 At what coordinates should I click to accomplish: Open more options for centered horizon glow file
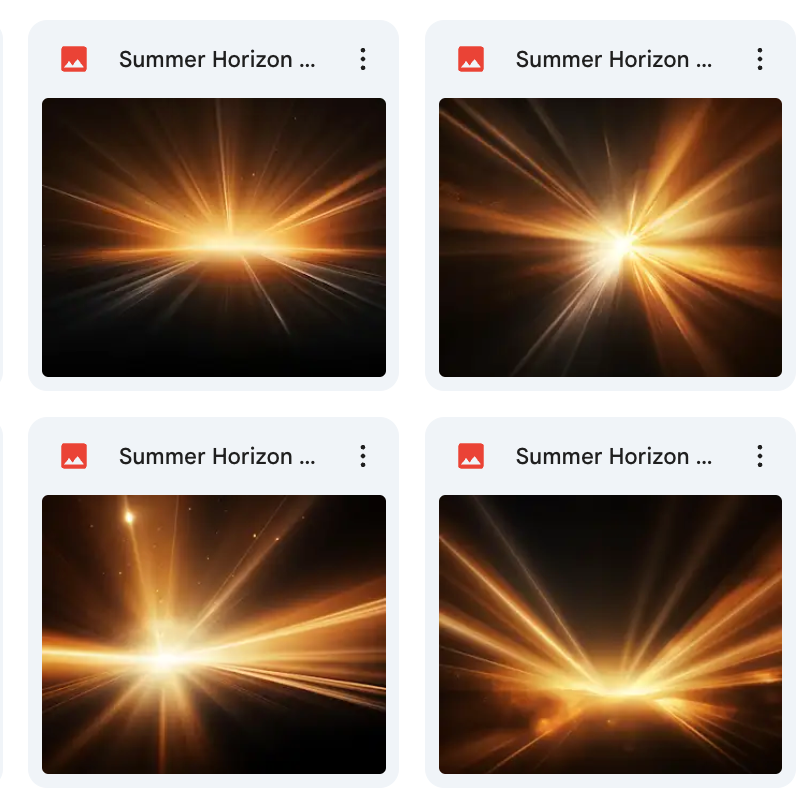pyautogui.click(x=363, y=59)
